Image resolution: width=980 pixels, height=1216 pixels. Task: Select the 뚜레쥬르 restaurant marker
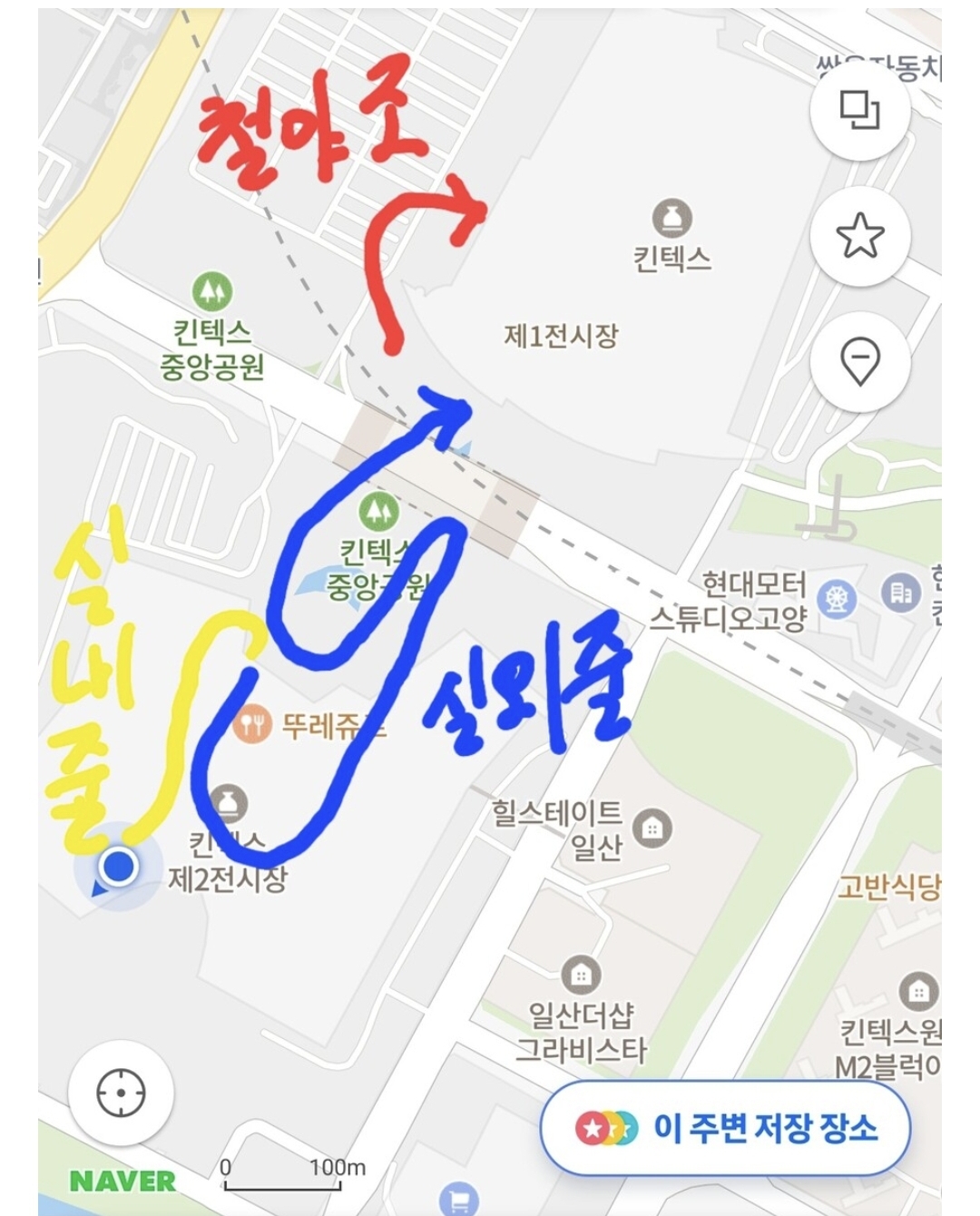tap(252, 724)
